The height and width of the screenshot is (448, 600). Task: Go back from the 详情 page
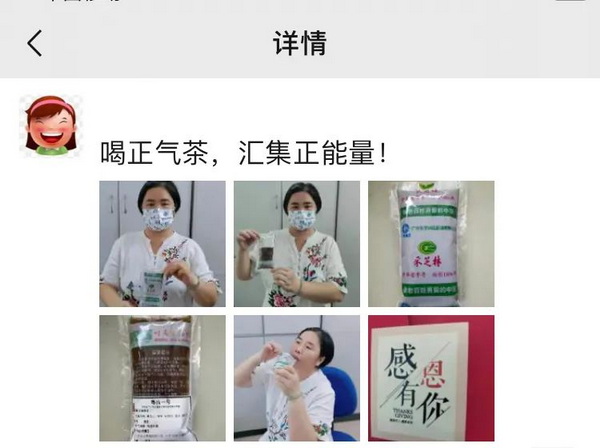pos(35,43)
